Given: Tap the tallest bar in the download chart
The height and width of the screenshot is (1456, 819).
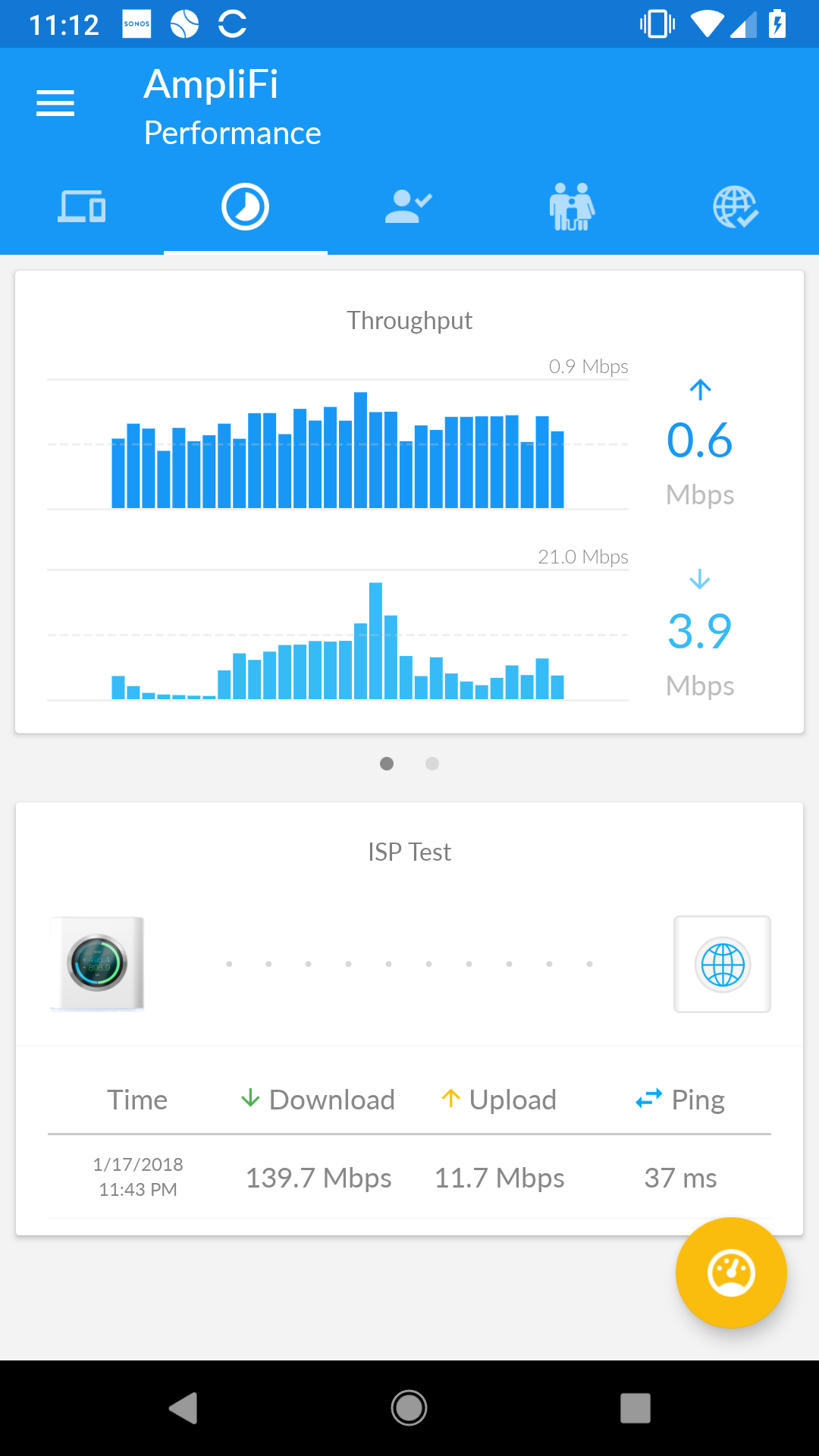Looking at the screenshot, I should click(375, 641).
